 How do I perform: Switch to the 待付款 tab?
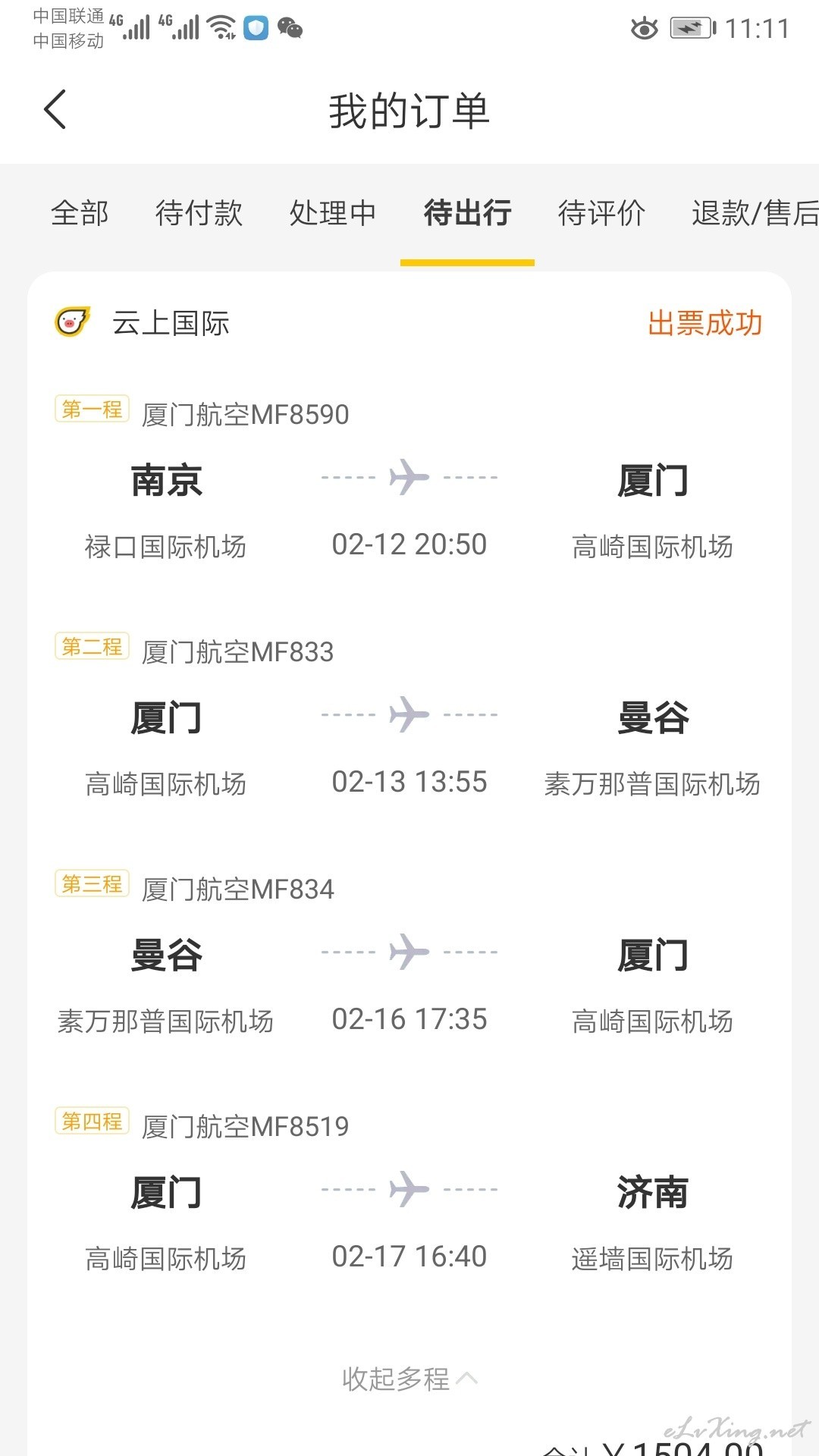(199, 213)
